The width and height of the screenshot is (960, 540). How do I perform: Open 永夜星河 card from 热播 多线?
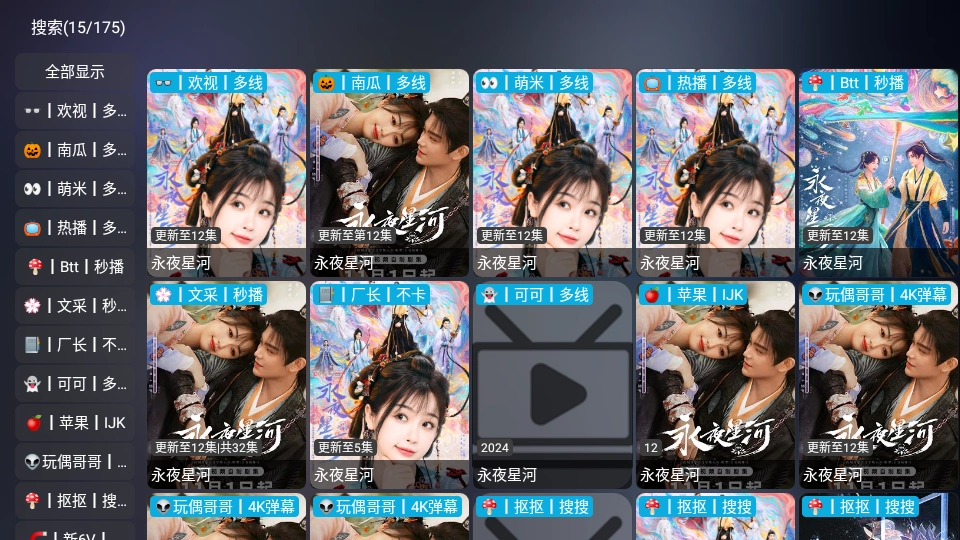click(x=716, y=172)
